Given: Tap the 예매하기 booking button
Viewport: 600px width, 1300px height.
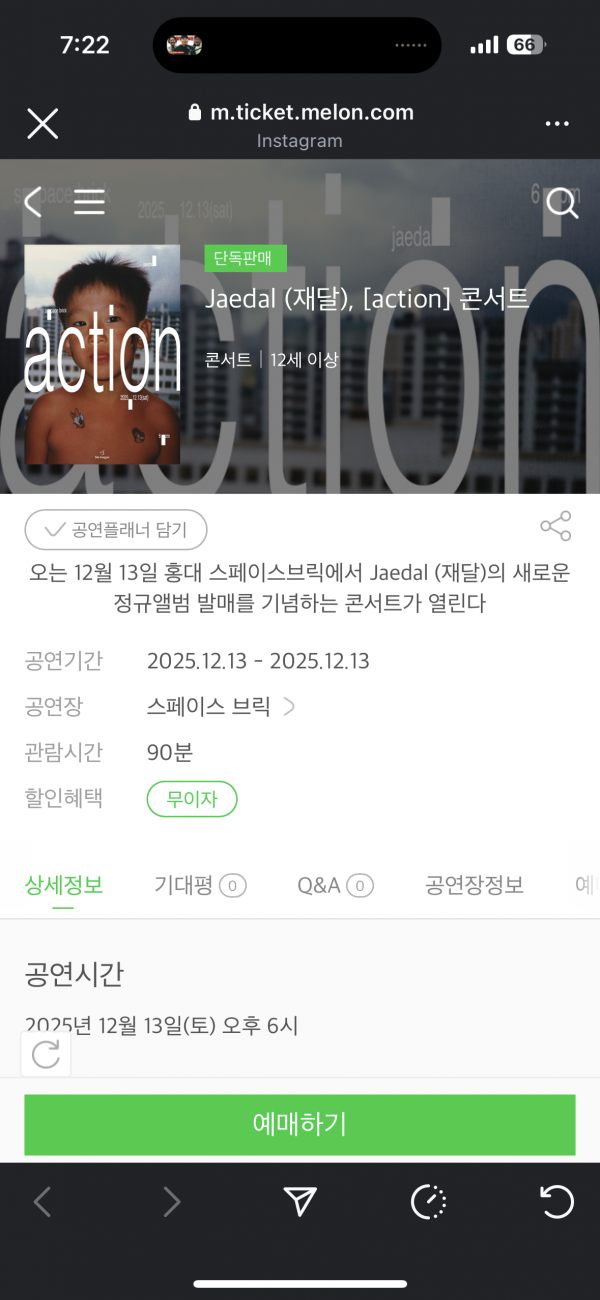Looking at the screenshot, I should [x=300, y=1124].
